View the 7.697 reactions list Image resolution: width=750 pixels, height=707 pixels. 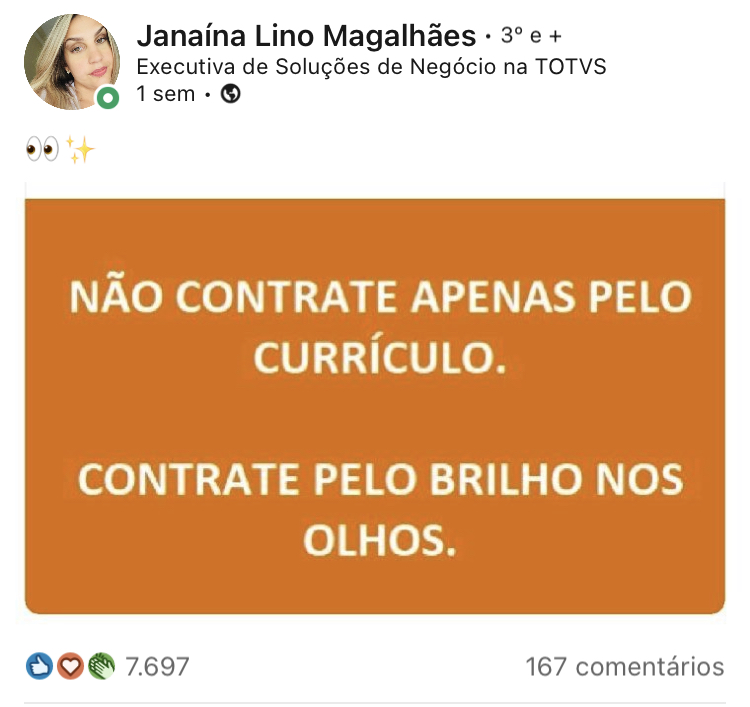click(x=157, y=666)
